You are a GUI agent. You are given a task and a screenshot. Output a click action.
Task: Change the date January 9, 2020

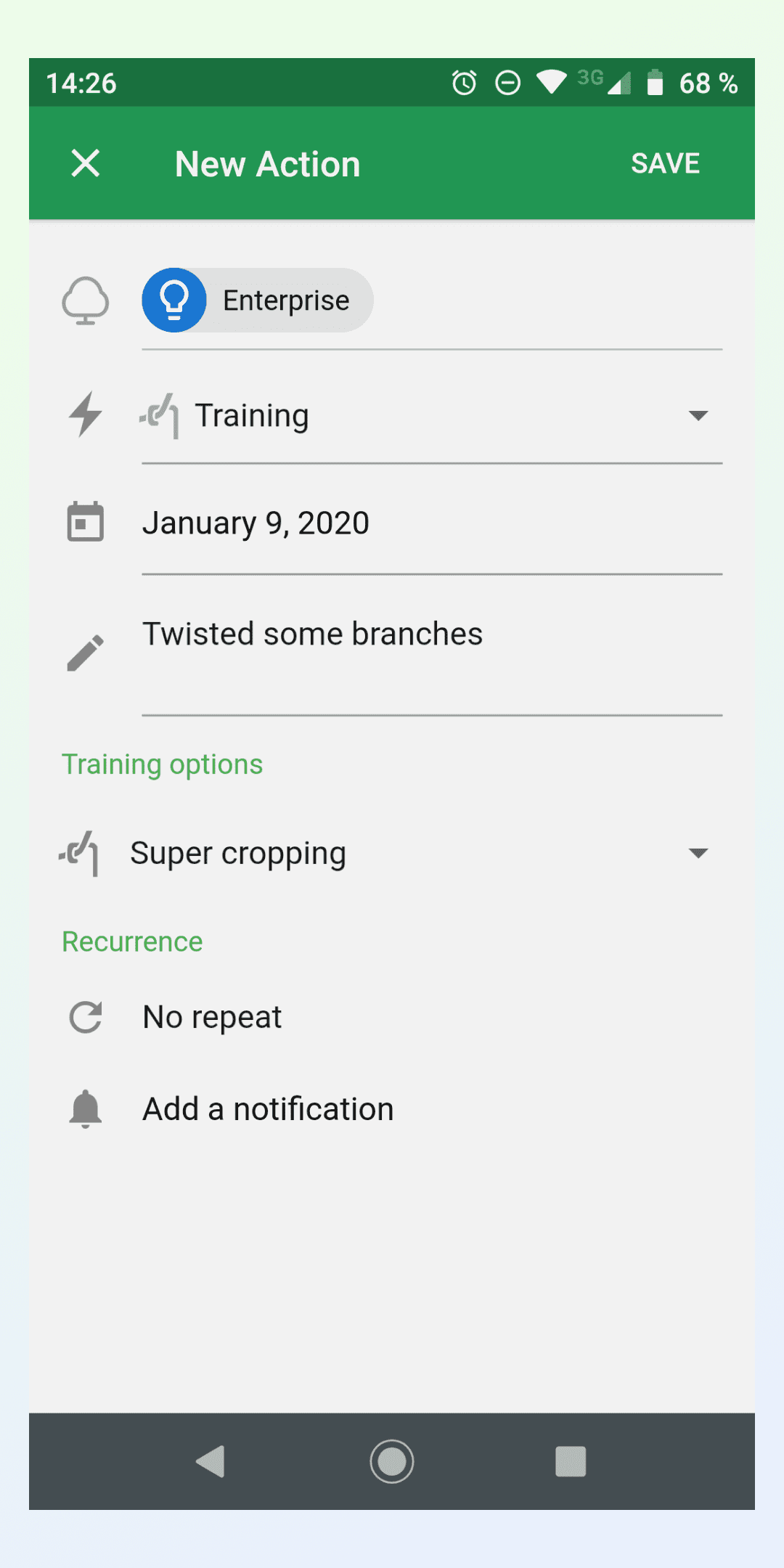click(x=432, y=523)
